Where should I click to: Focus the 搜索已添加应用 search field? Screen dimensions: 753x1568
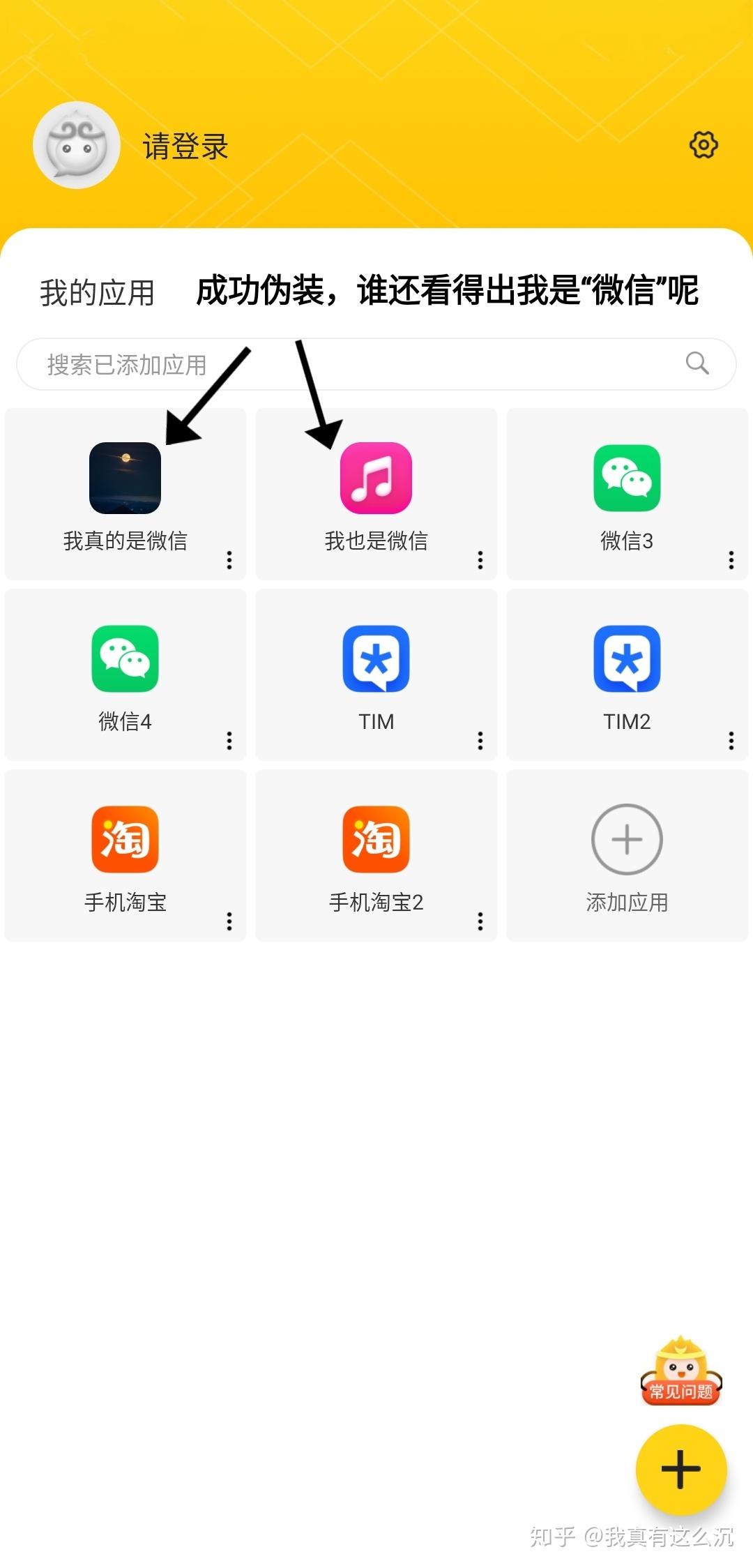pos(363,364)
